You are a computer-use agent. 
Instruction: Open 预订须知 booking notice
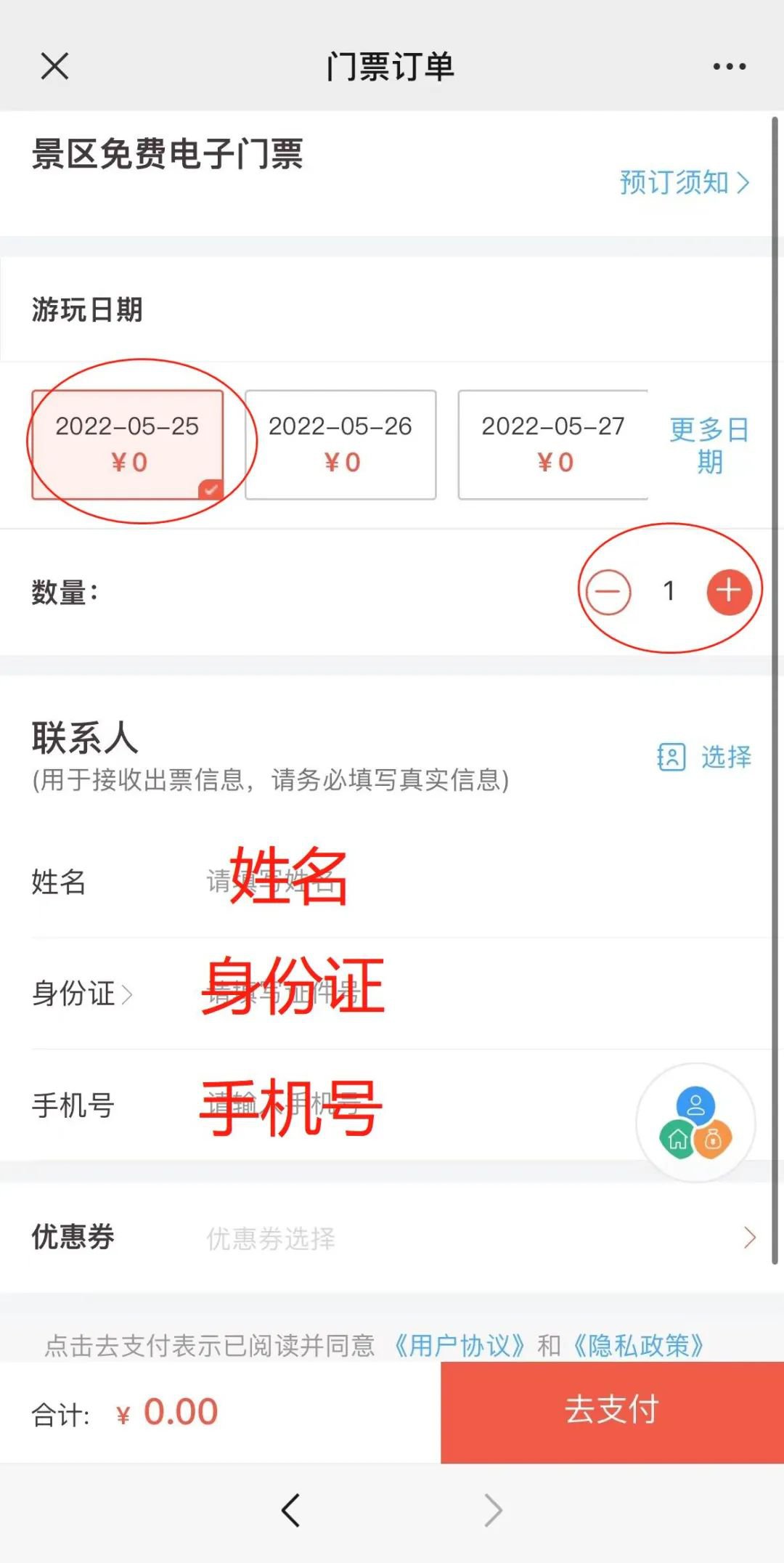tap(683, 182)
